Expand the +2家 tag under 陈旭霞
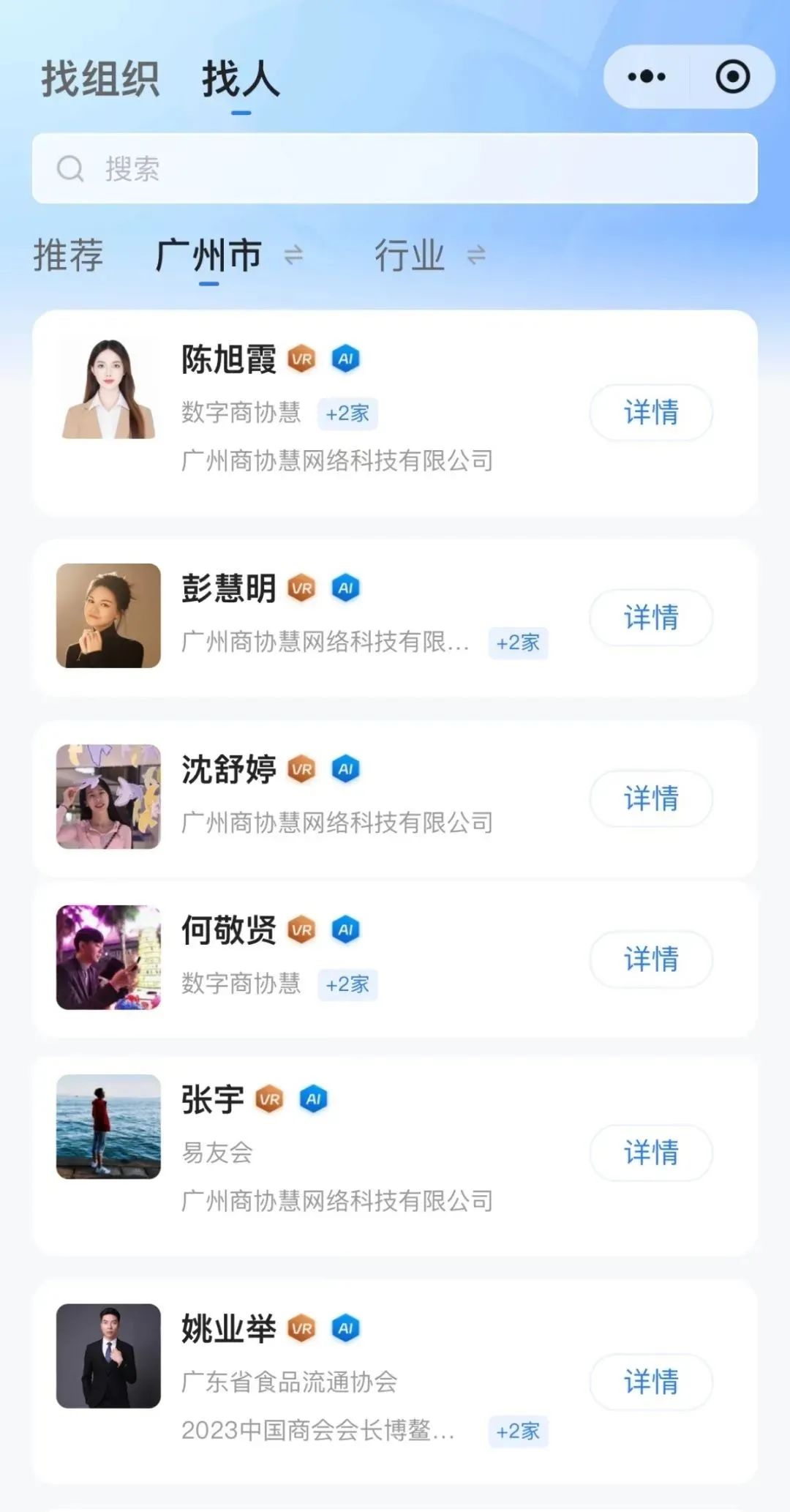The image size is (790, 1512). coord(347,413)
